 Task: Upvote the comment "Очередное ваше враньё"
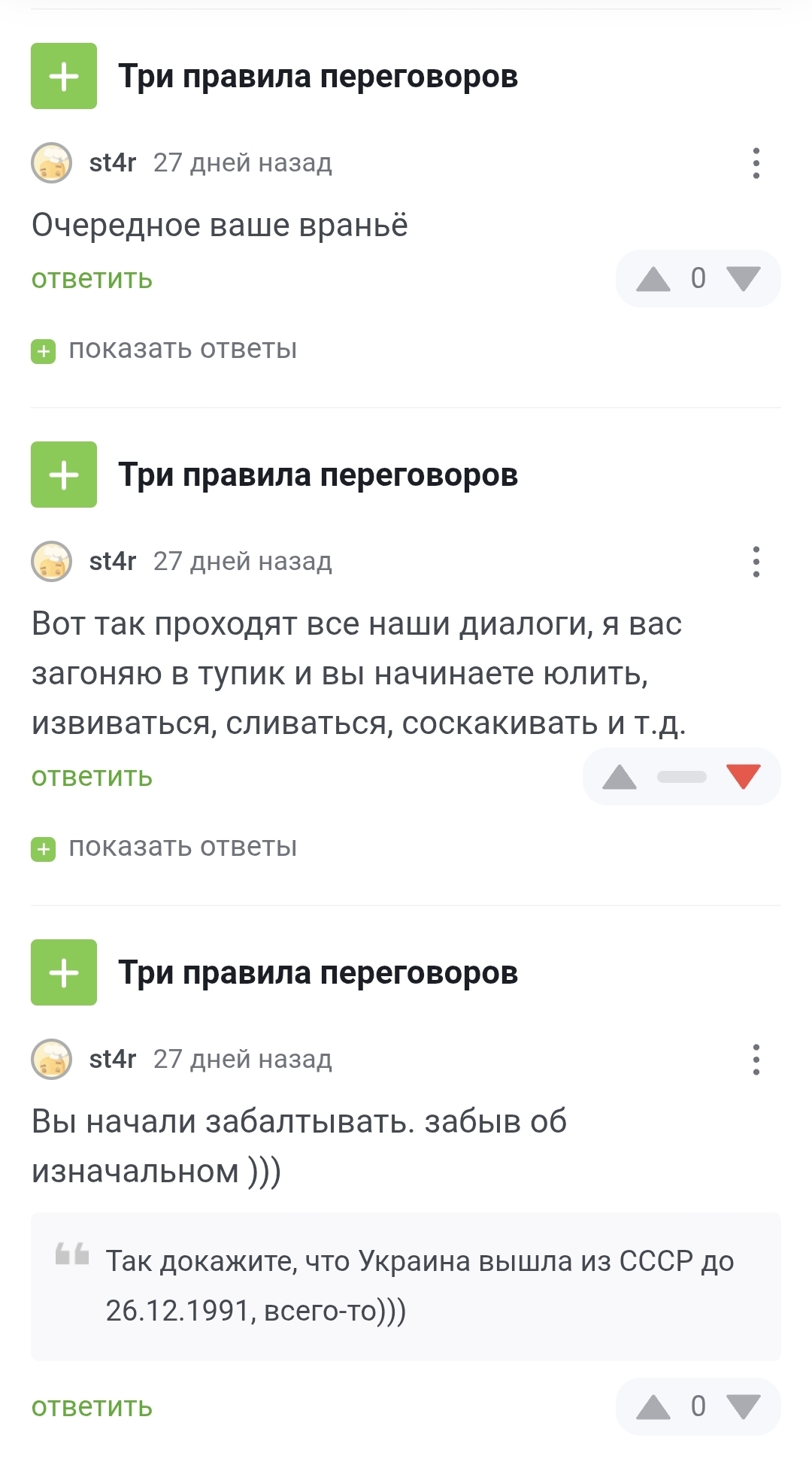click(x=653, y=279)
